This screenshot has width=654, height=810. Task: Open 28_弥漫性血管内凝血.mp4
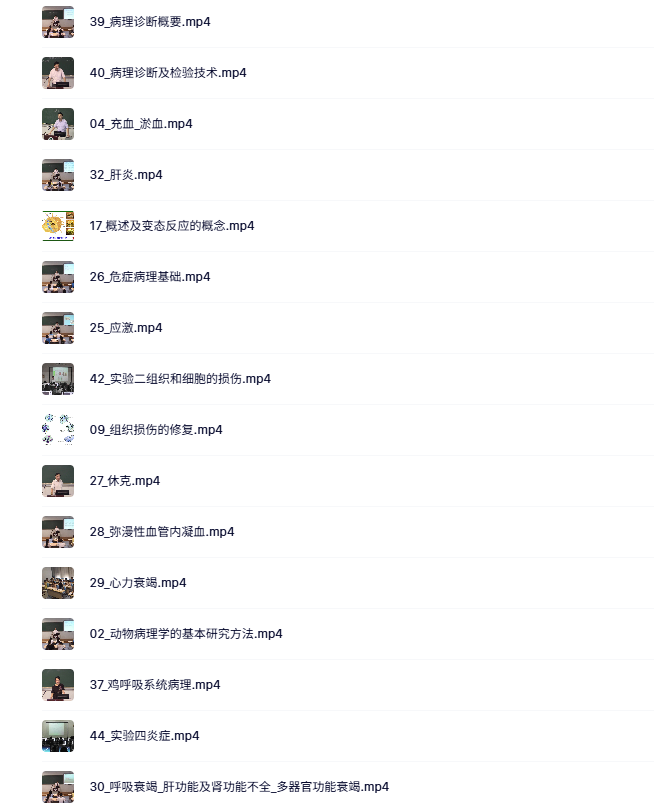(x=162, y=532)
